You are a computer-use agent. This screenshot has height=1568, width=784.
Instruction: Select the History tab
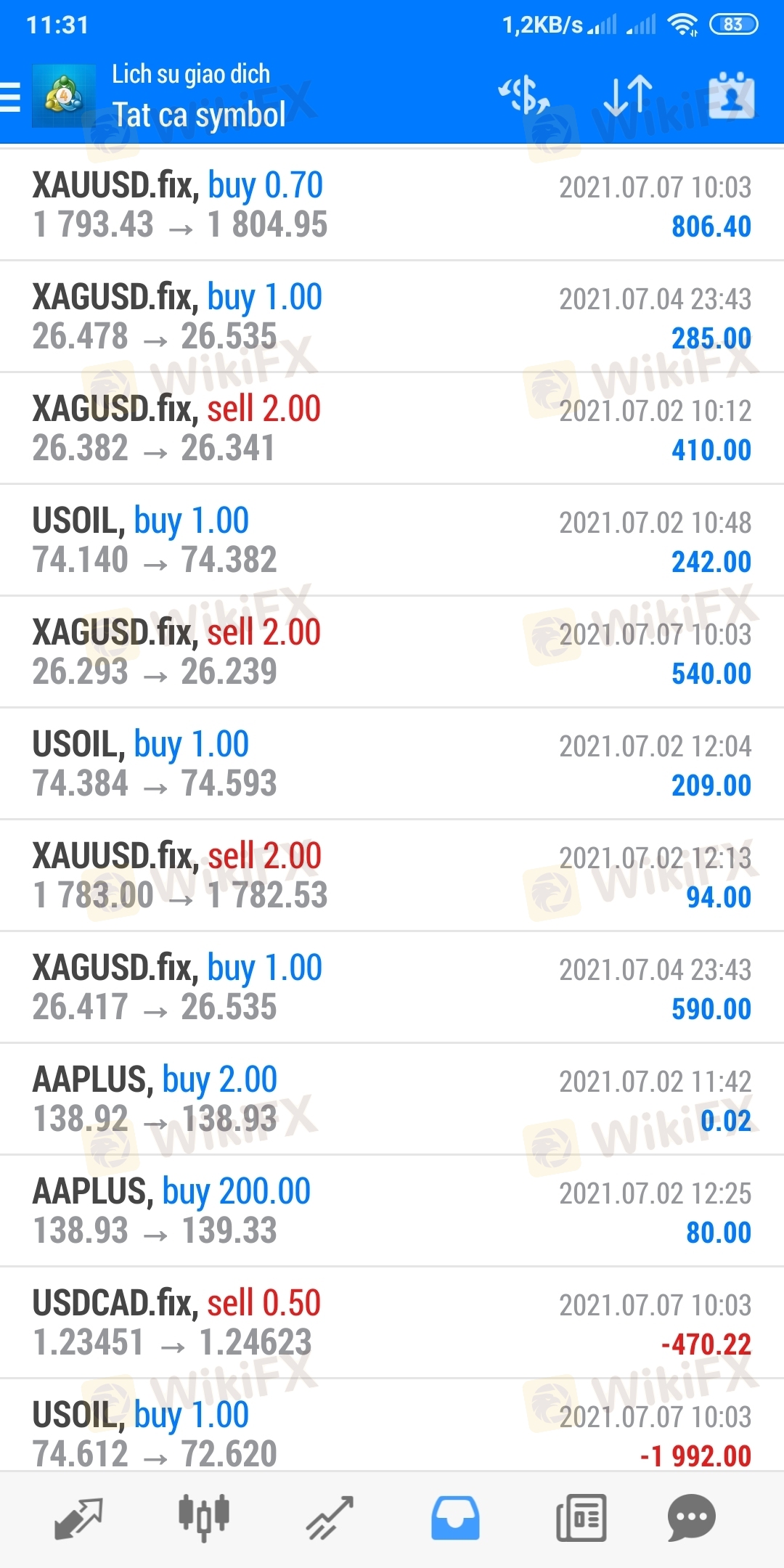[x=455, y=1519]
